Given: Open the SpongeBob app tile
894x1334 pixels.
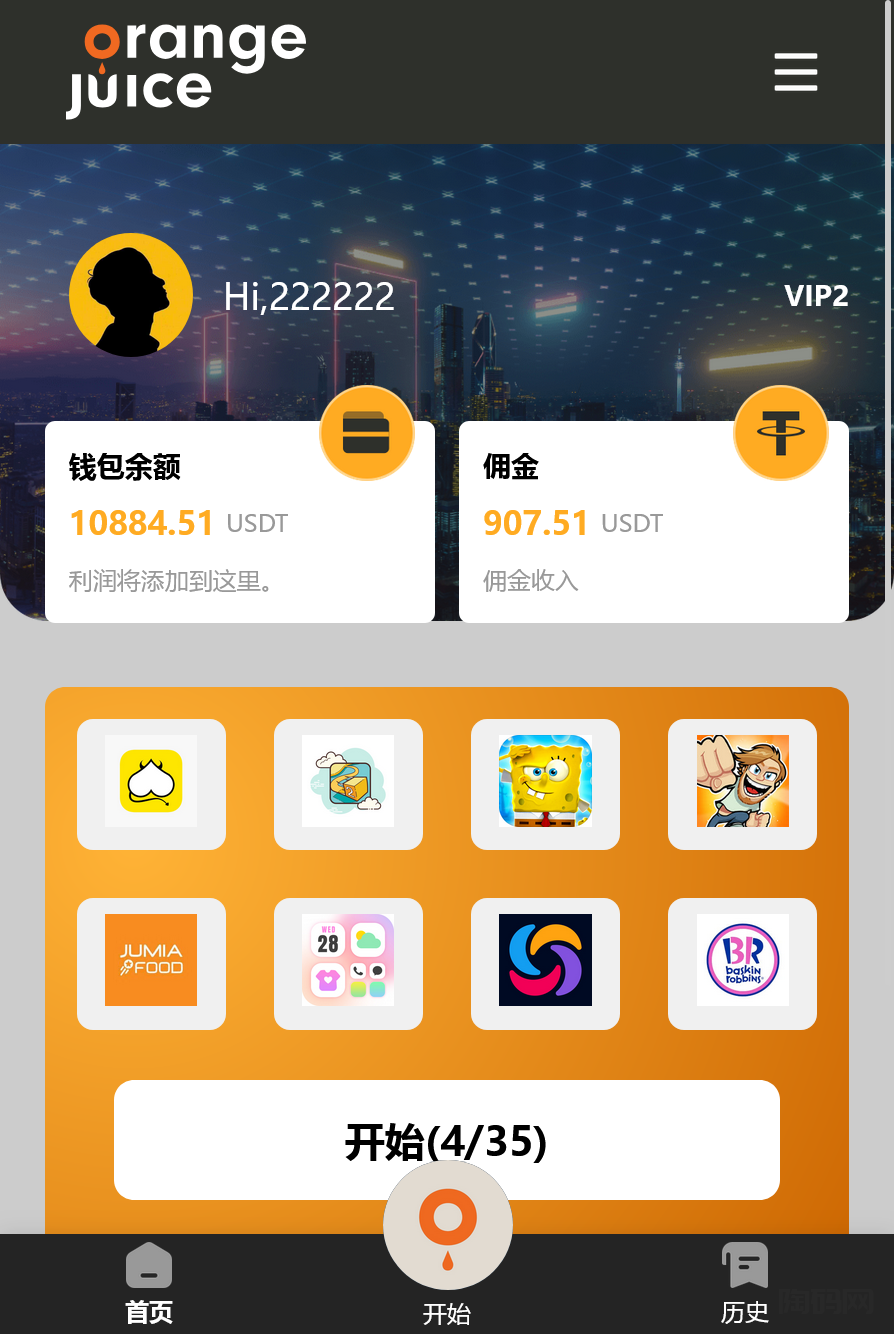Looking at the screenshot, I should (x=545, y=781).
